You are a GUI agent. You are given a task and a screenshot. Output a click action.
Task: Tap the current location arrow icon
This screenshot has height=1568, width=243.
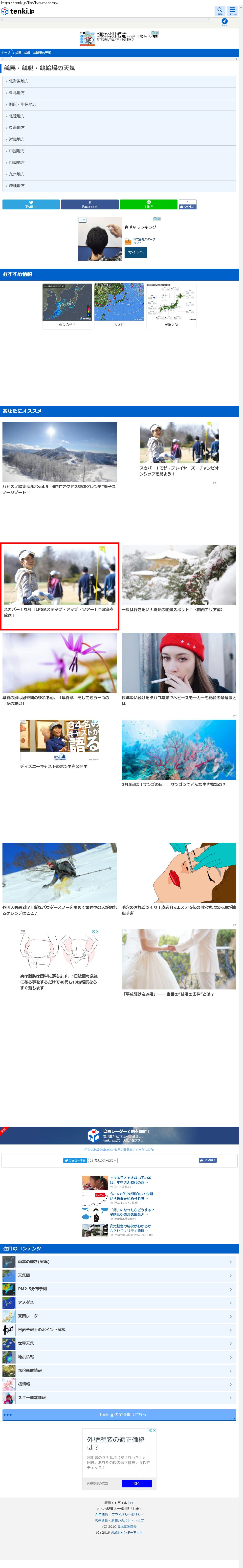tap(224, 22)
